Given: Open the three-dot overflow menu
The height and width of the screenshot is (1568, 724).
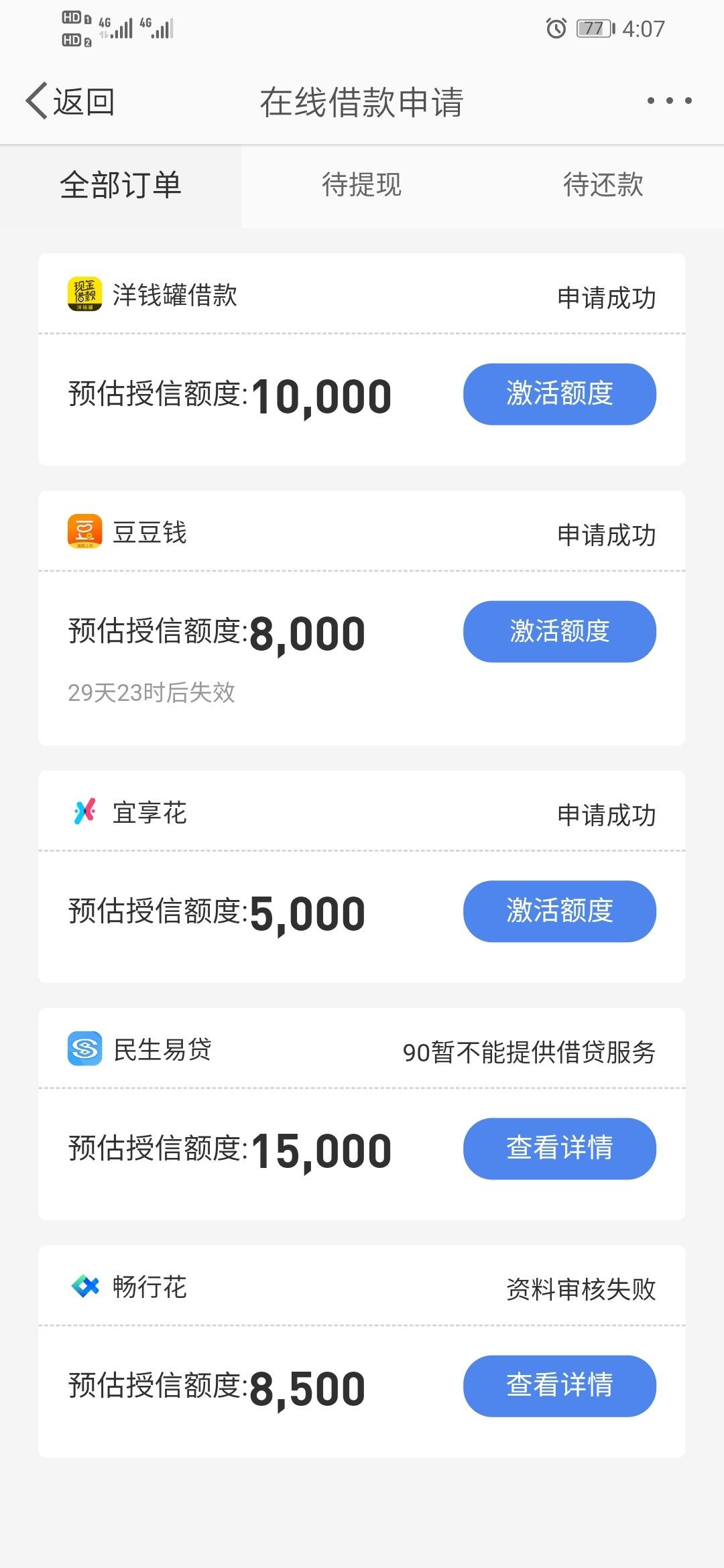Looking at the screenshot, I should (x=669, y=101).
